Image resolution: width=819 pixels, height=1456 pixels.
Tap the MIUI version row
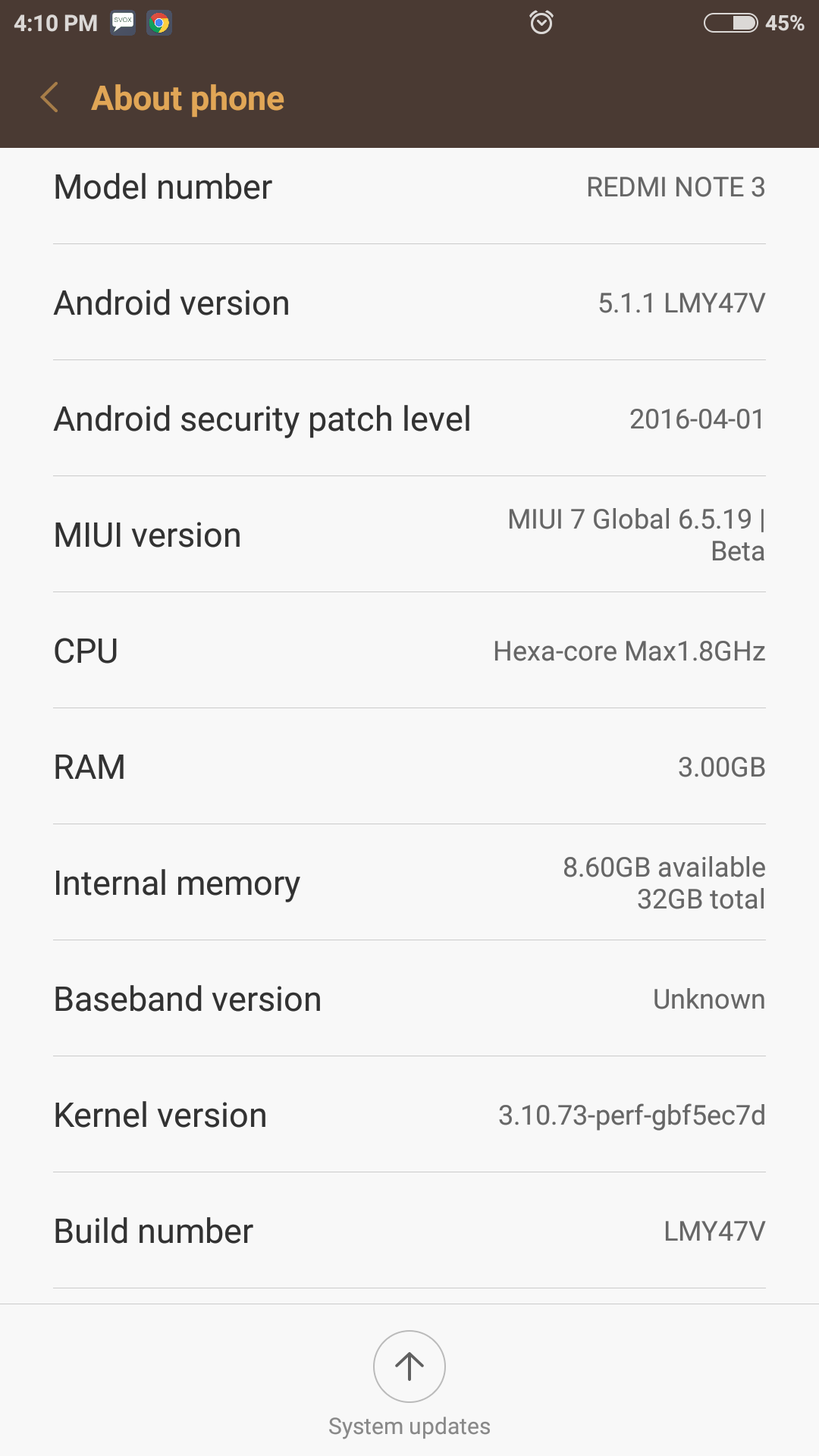[409, 535]
